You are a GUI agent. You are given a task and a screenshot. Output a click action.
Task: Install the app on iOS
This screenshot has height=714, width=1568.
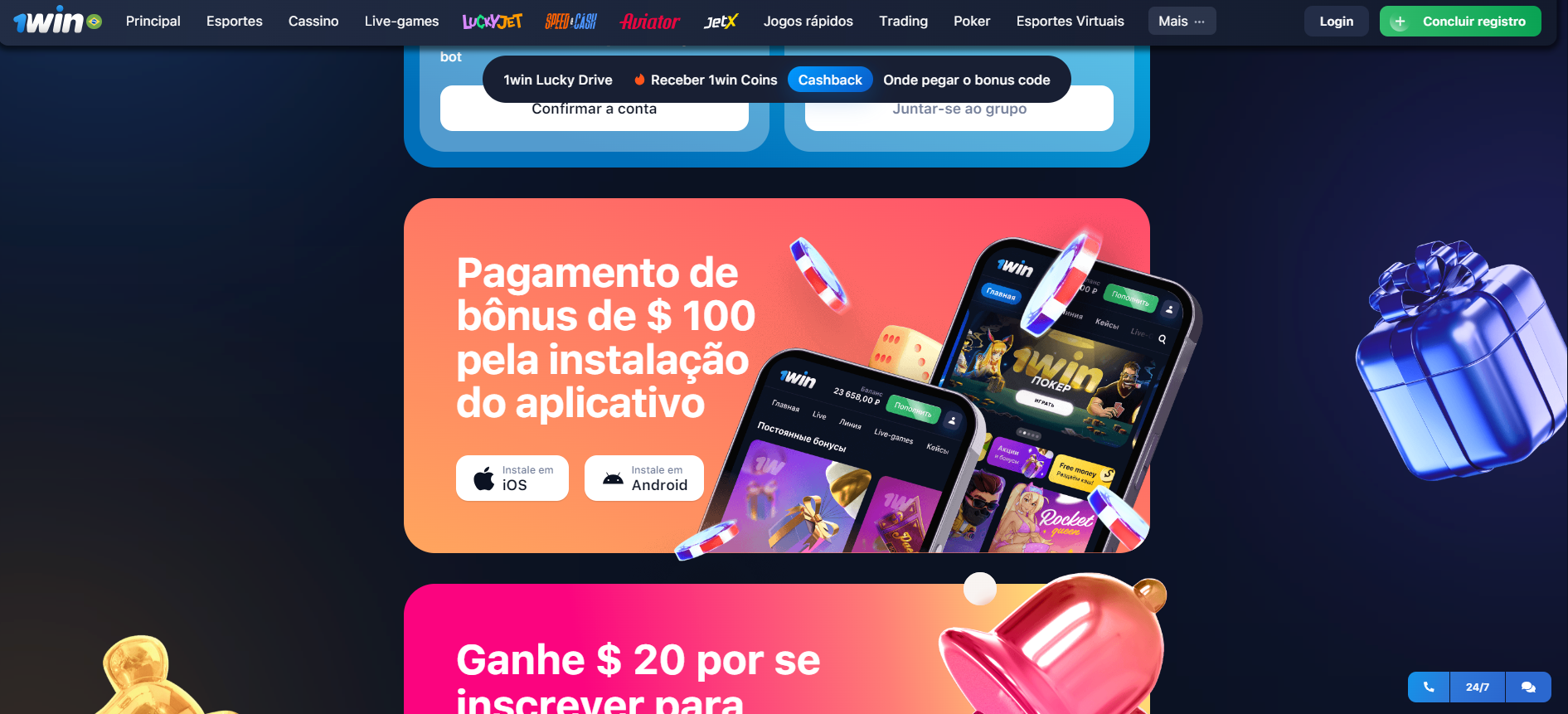click(512, 478)
